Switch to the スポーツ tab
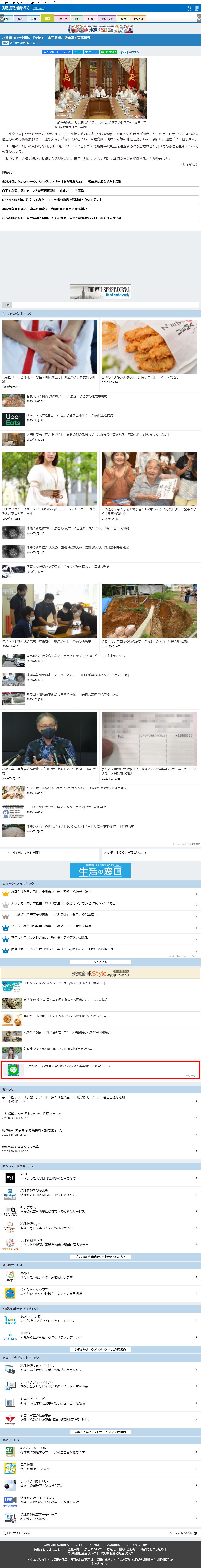Image resolution: width=201 pixels, height=1568 pixels. (62, 19)
